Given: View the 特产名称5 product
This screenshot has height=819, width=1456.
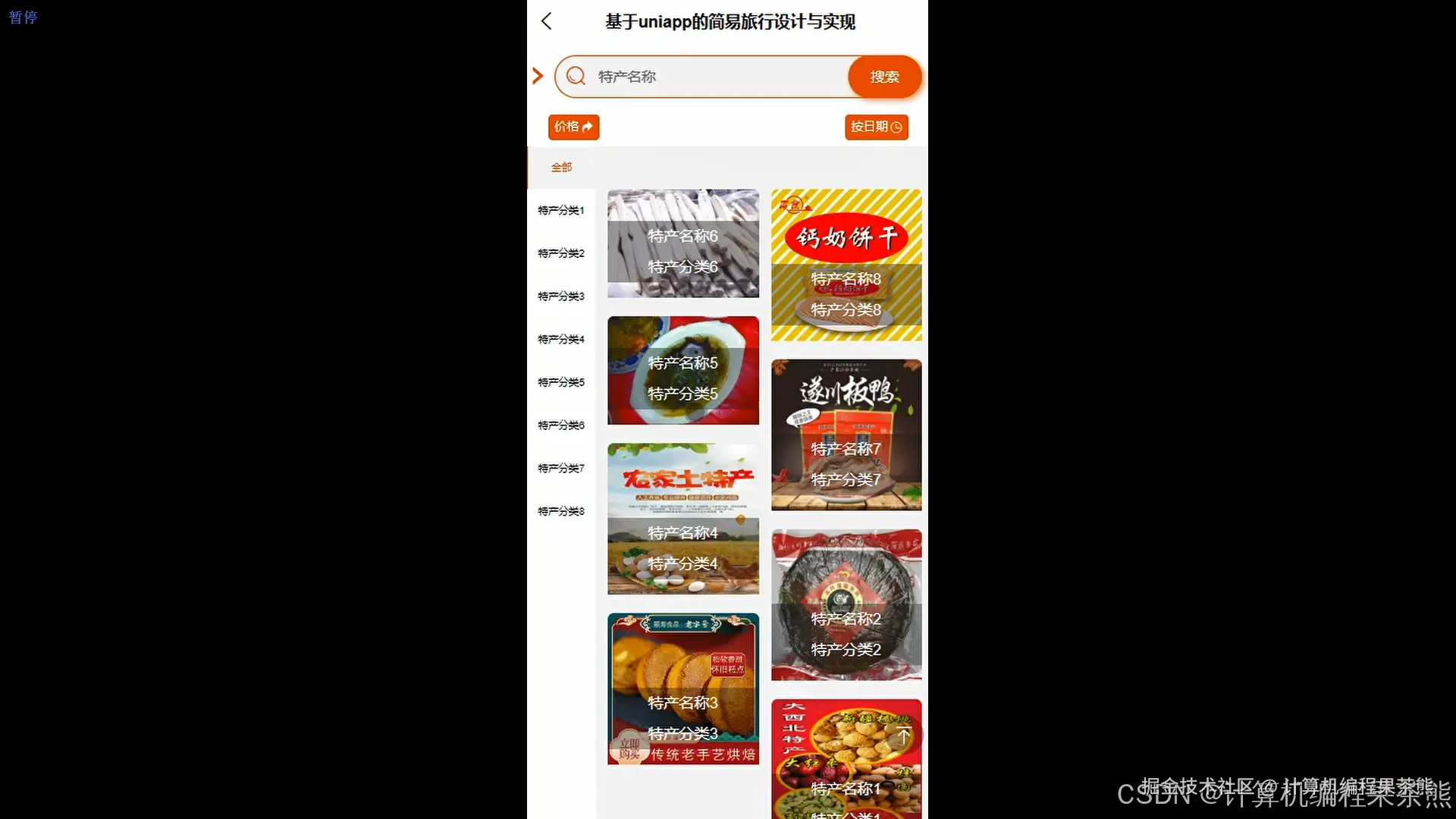Looking at the screenshot, I should point(682,370).
